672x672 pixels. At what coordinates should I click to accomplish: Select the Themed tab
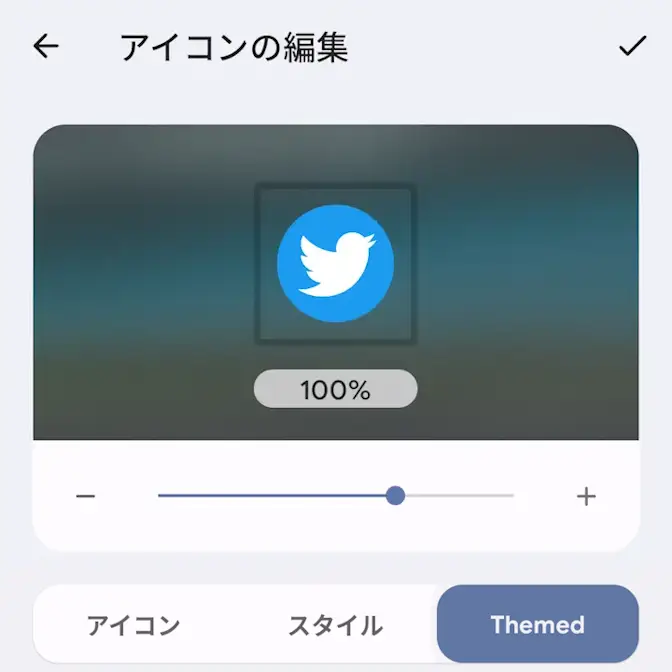[x=537, y=626]
